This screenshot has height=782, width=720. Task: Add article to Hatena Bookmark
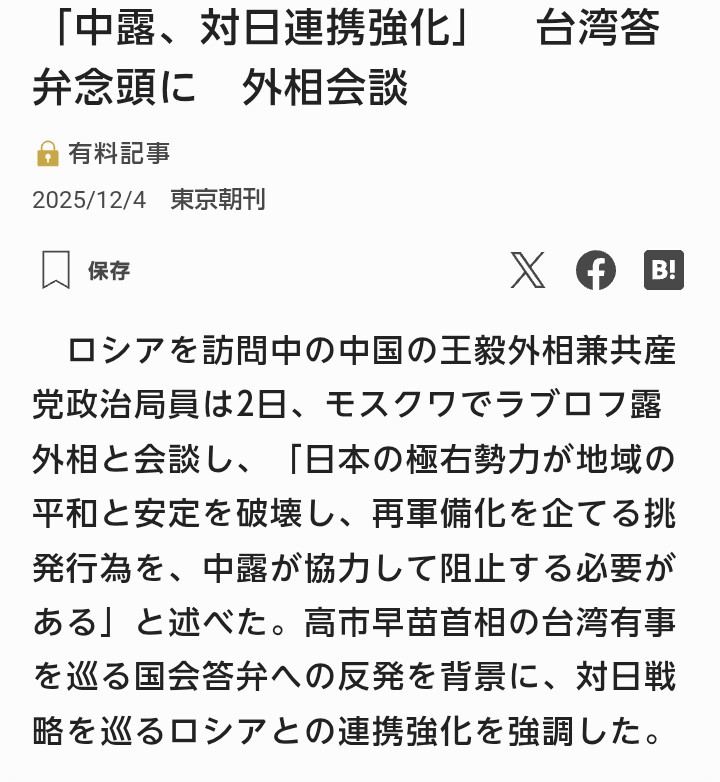click(x=663, y=270)
